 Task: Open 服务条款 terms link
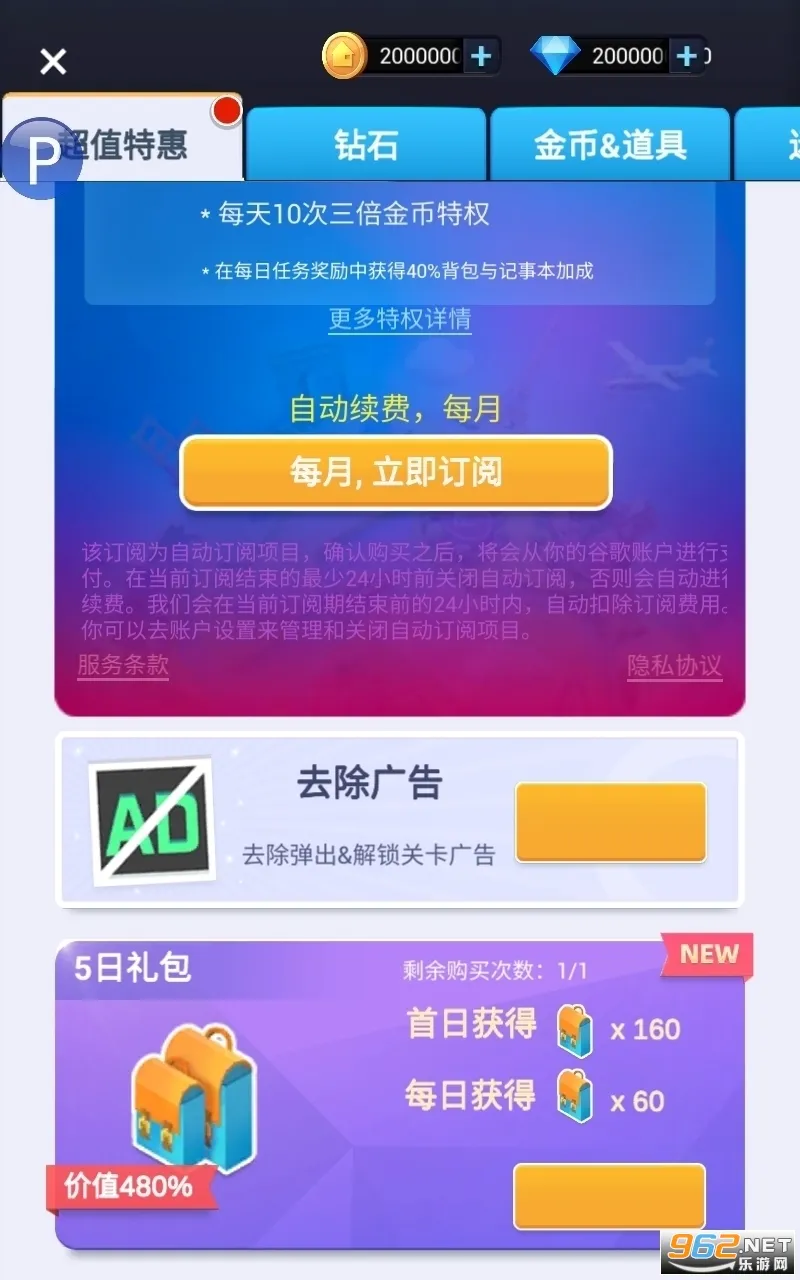[123, 665]
